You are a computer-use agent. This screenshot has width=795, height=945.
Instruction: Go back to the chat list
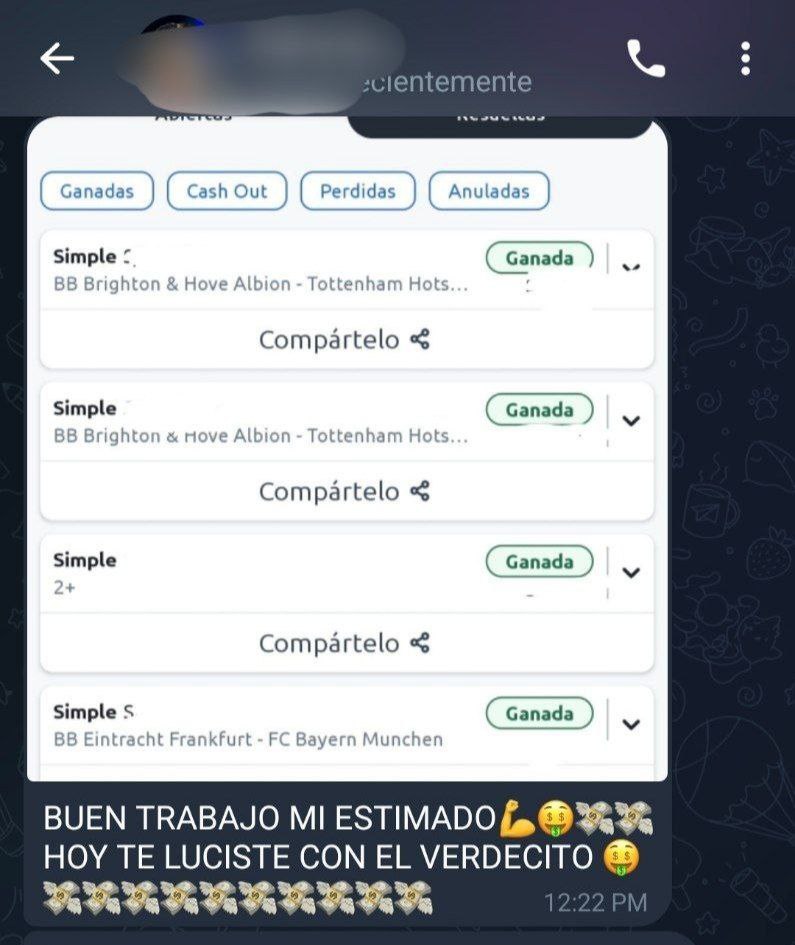(57, 60)
